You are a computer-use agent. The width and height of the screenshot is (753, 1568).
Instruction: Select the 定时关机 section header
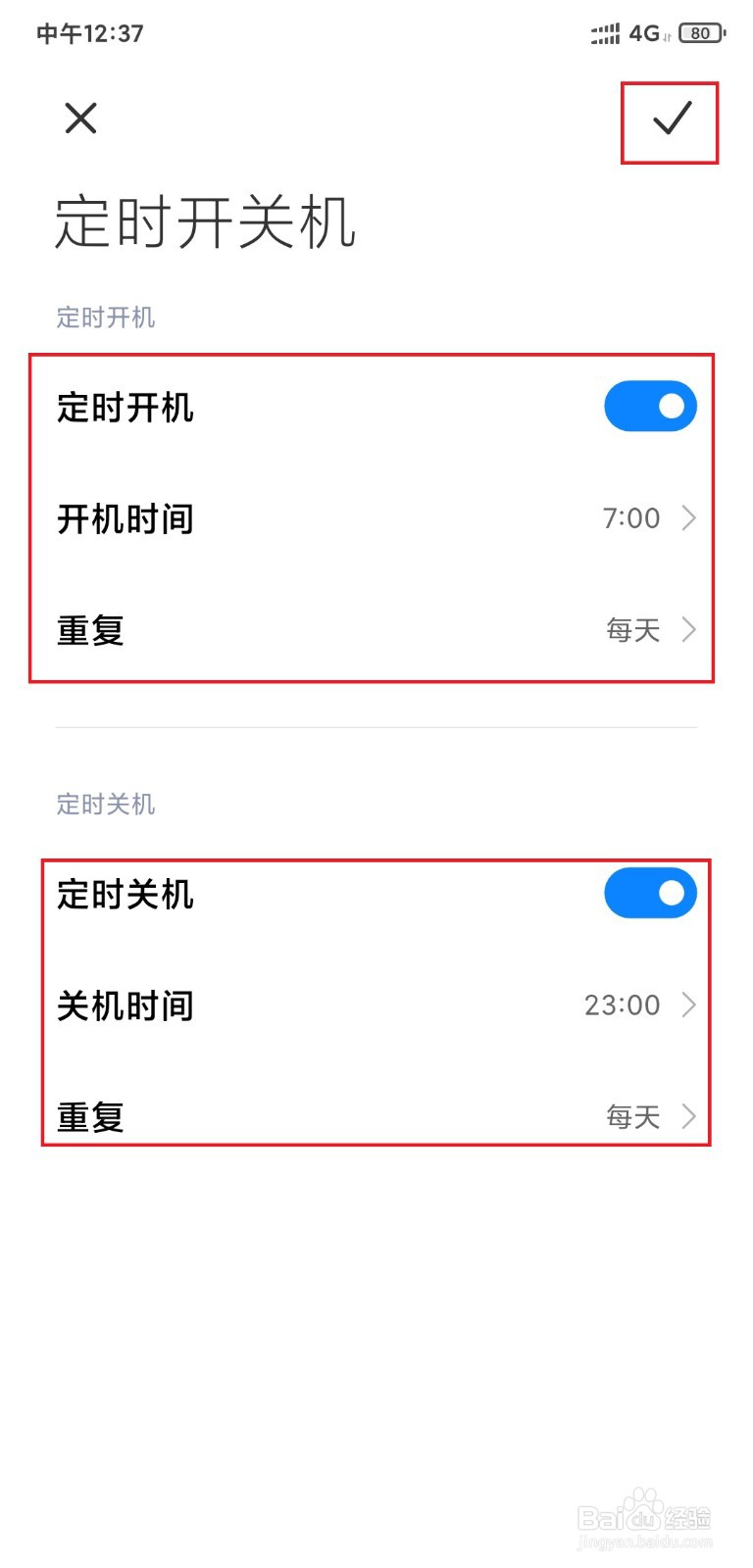coord(105,804)
